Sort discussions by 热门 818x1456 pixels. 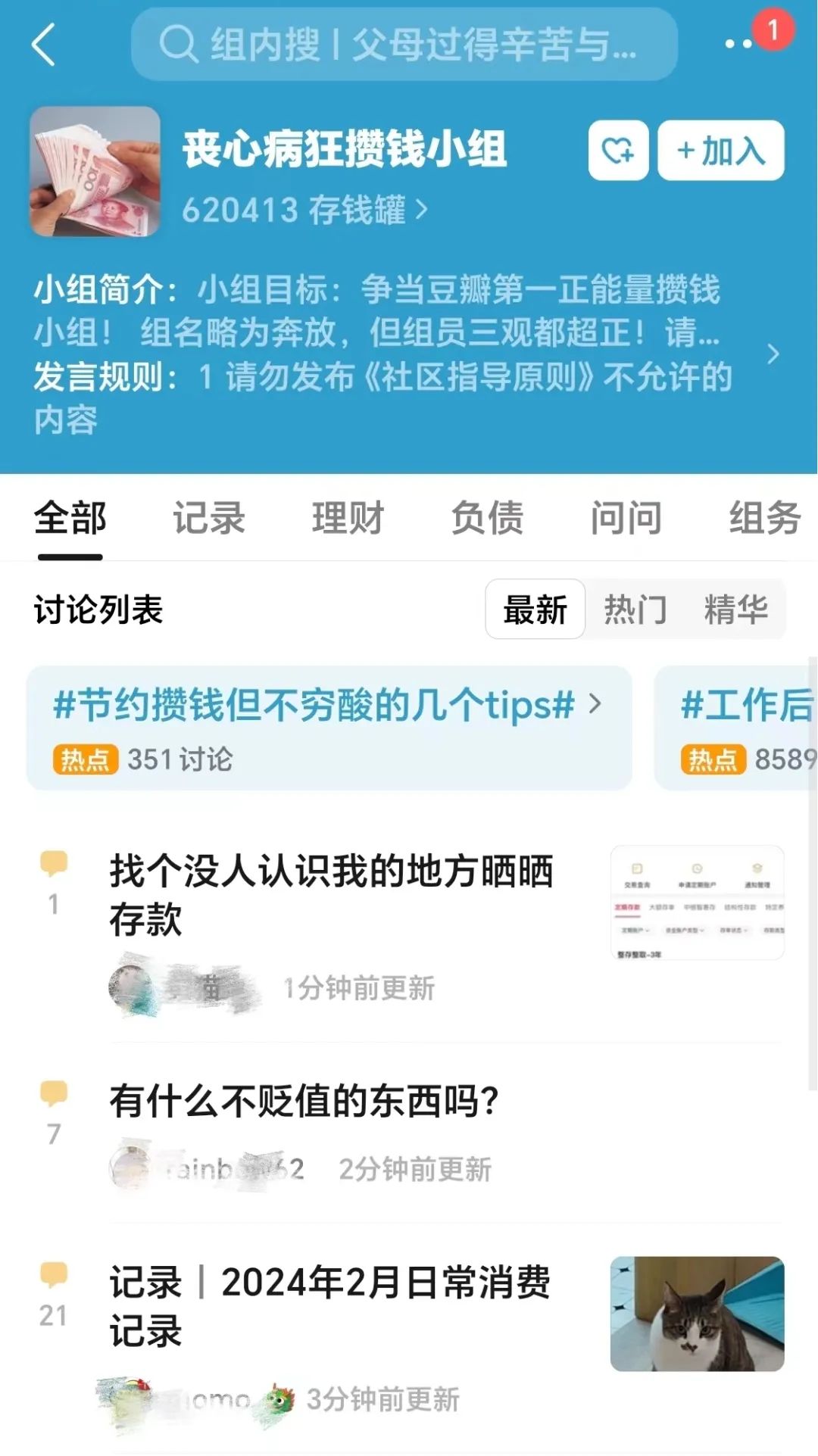[x=635, y=610]
